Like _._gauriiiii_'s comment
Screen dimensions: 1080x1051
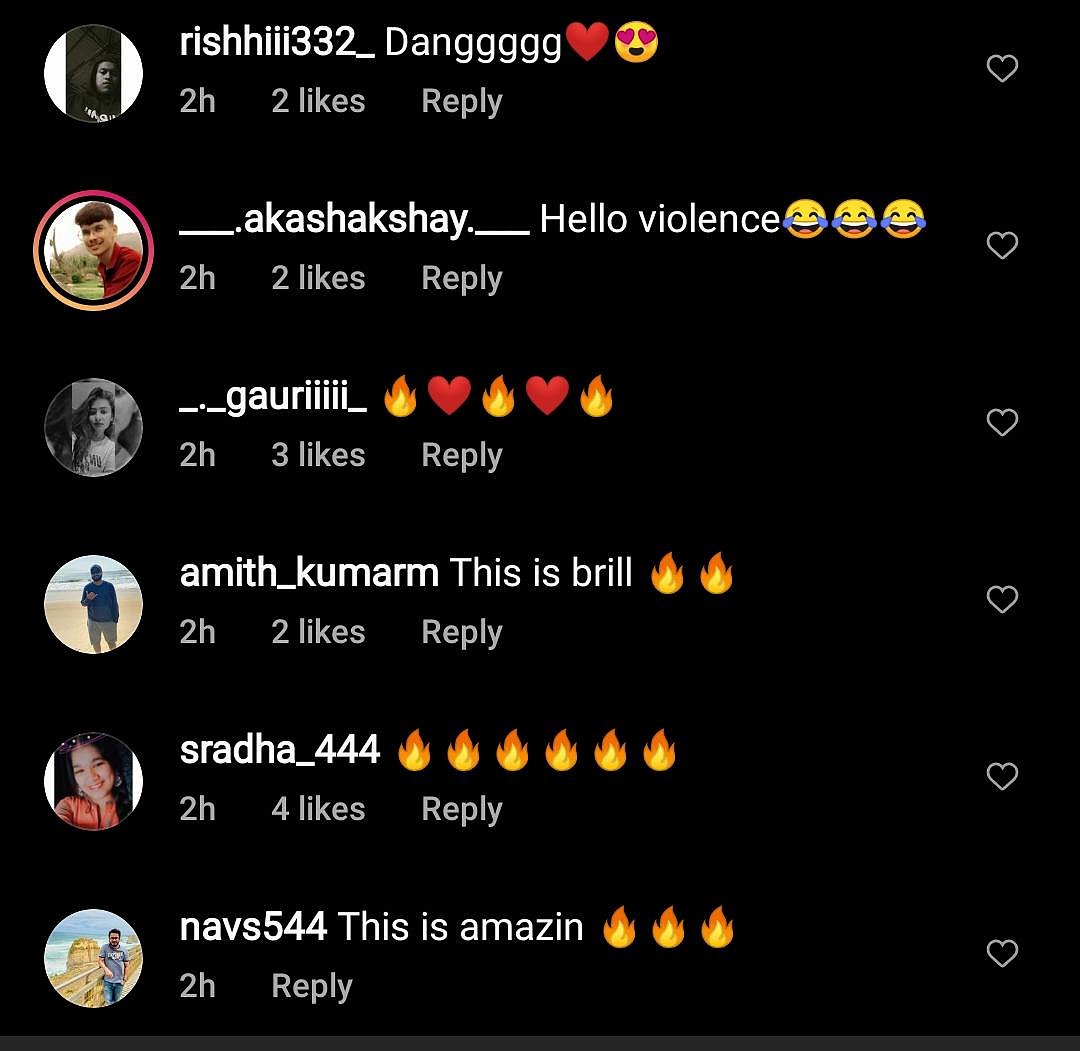[1002, 423]
